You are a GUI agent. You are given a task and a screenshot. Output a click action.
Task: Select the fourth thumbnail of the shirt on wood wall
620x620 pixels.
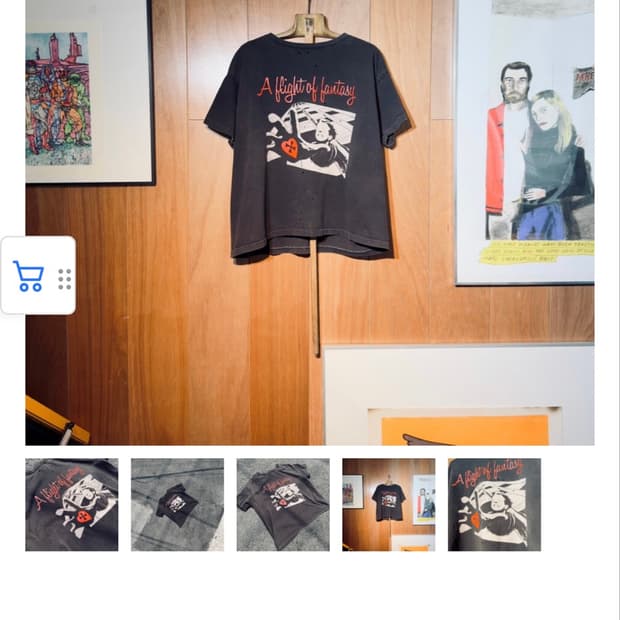(x=389, y=505)
